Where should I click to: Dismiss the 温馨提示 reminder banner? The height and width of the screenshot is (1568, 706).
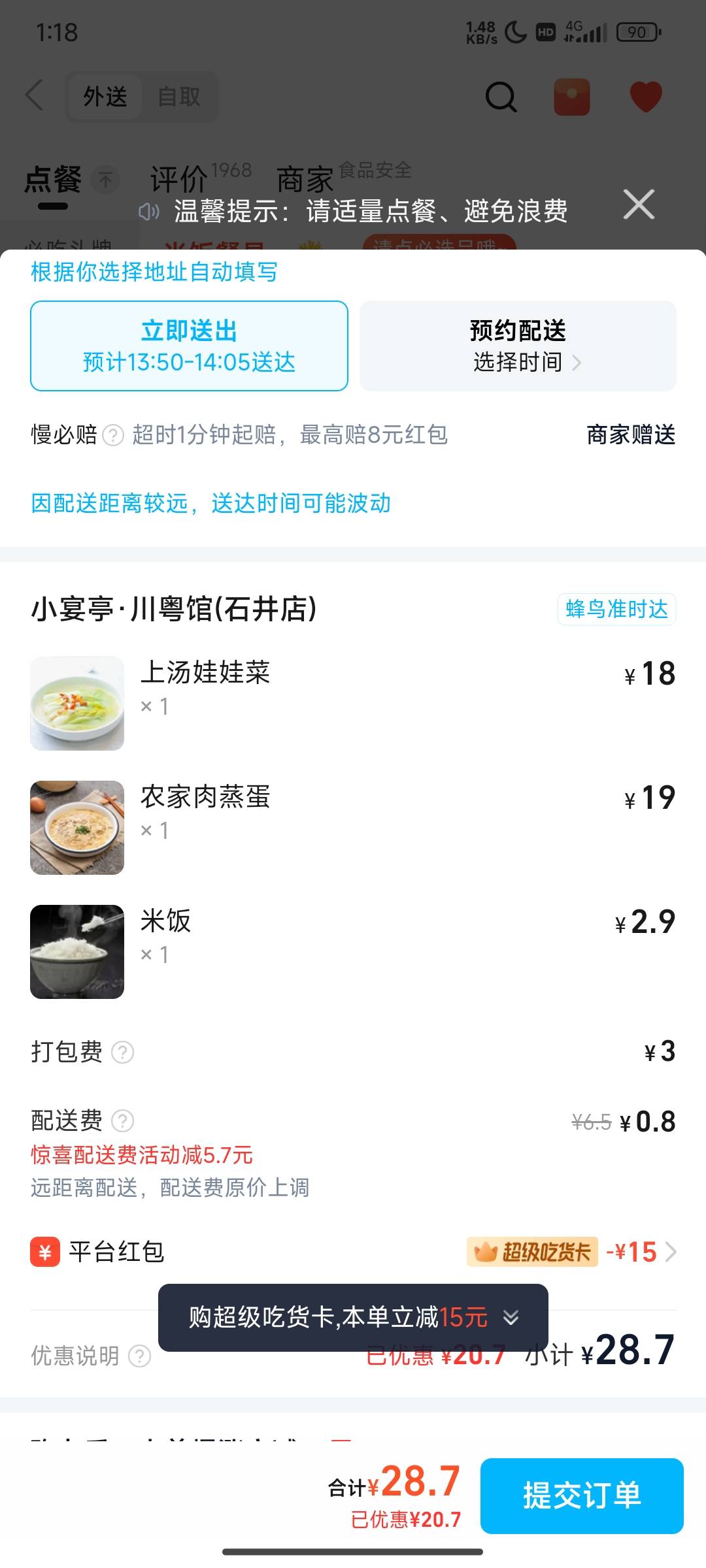(639, 204)
